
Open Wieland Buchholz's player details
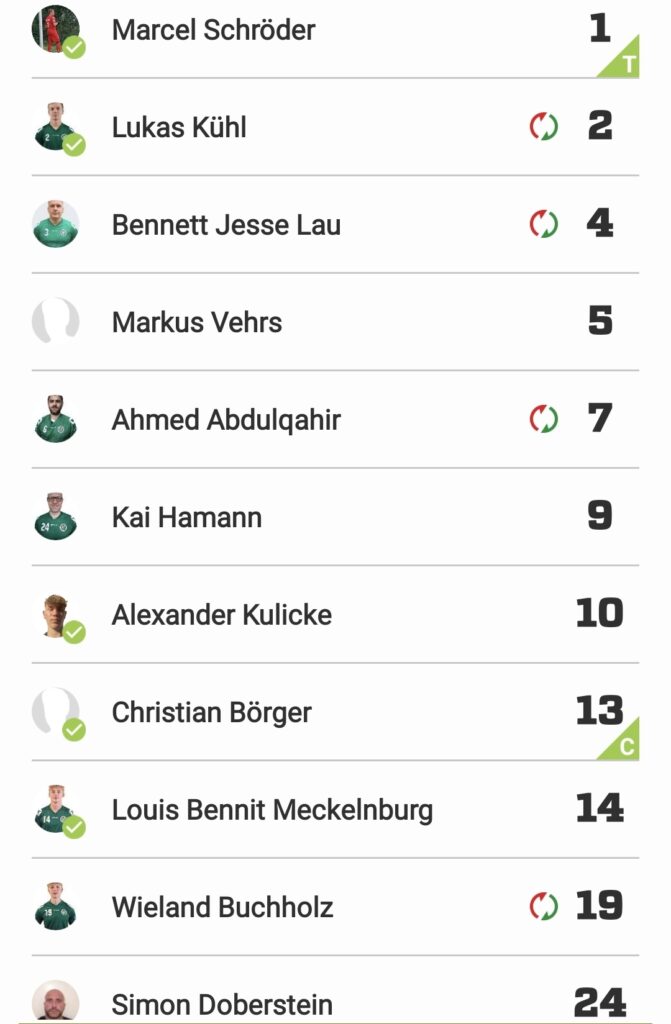(x=222, y=907)
